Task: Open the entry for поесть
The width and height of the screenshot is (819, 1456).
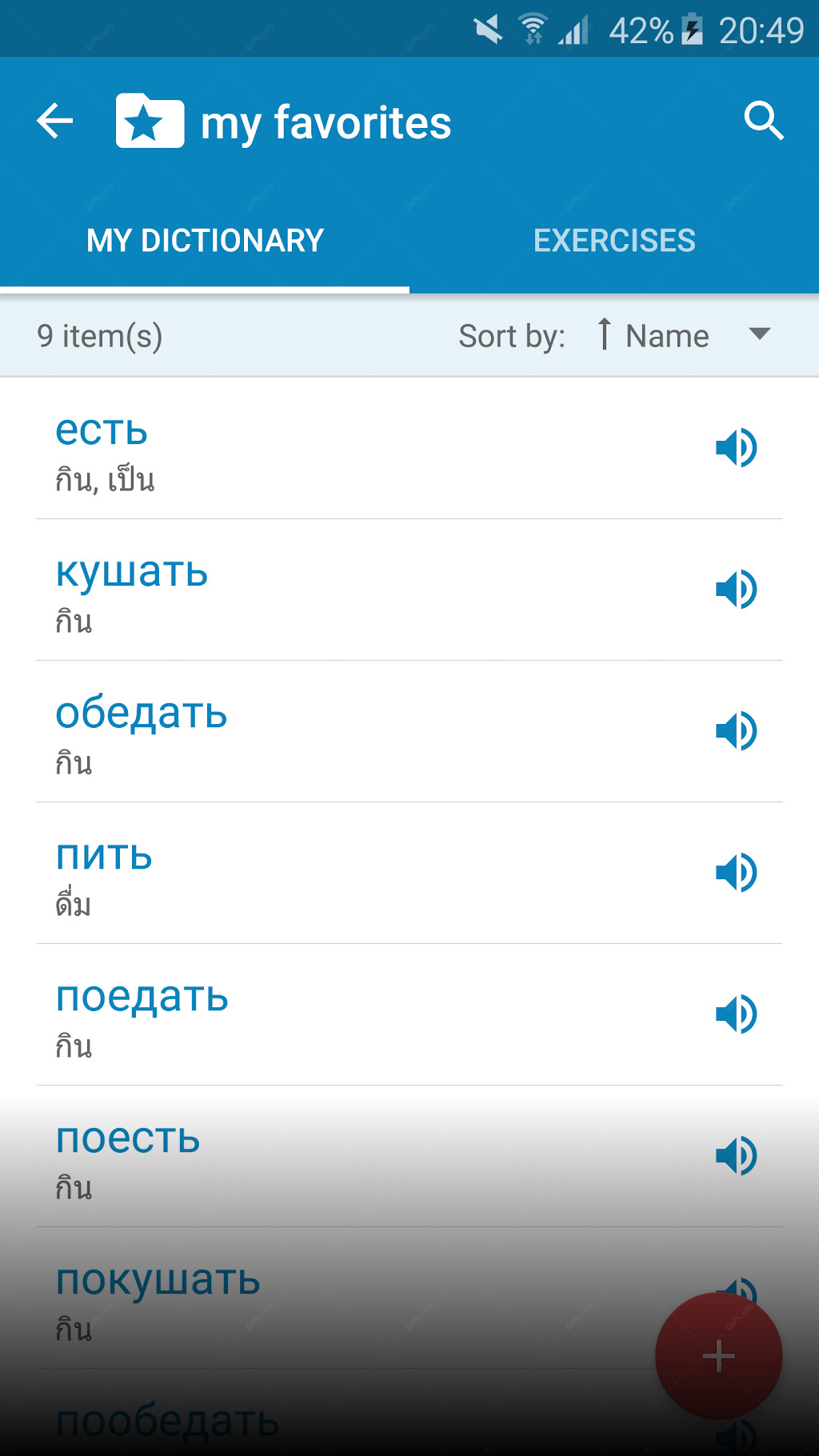Action: tap(368, 1157)
